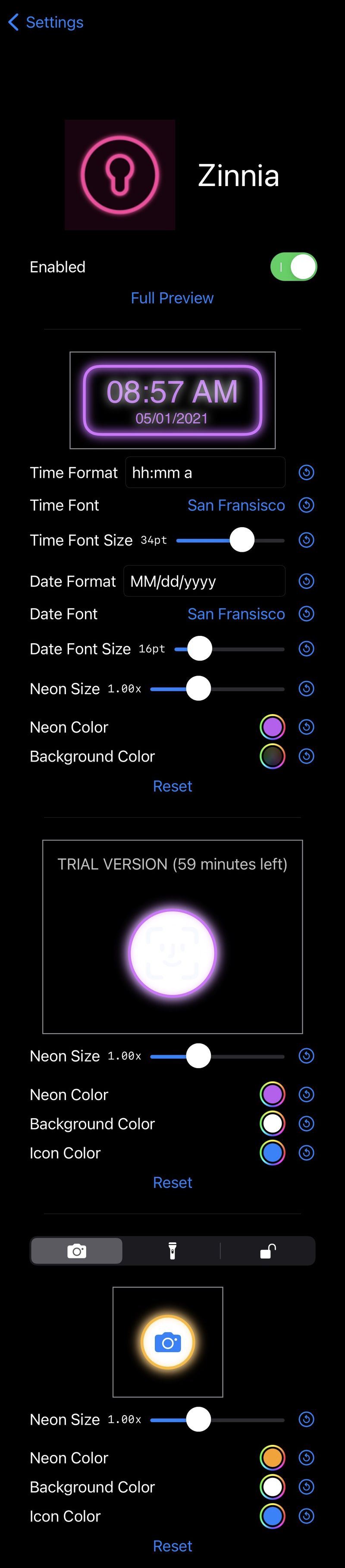Screen dimensions: 345x1568
Task: Reset the camera button settings
Action: (x=172, y=1546)
